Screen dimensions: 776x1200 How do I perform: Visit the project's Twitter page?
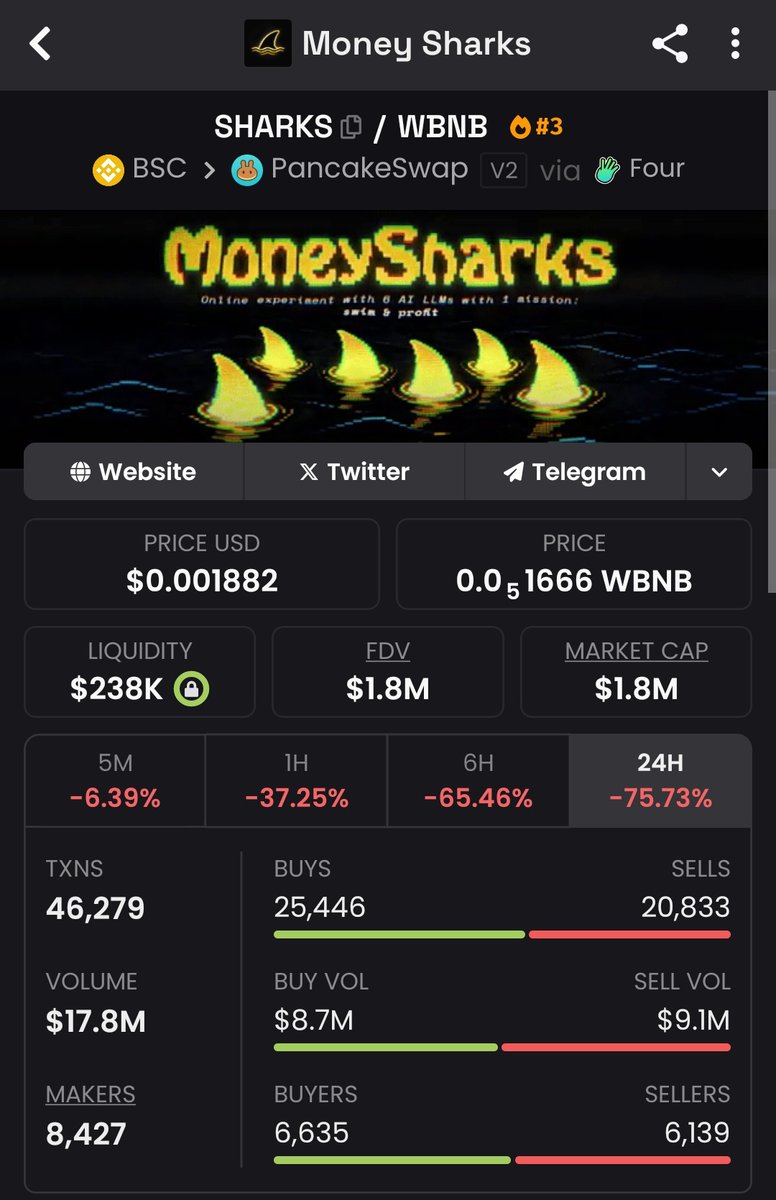[354, 471]
